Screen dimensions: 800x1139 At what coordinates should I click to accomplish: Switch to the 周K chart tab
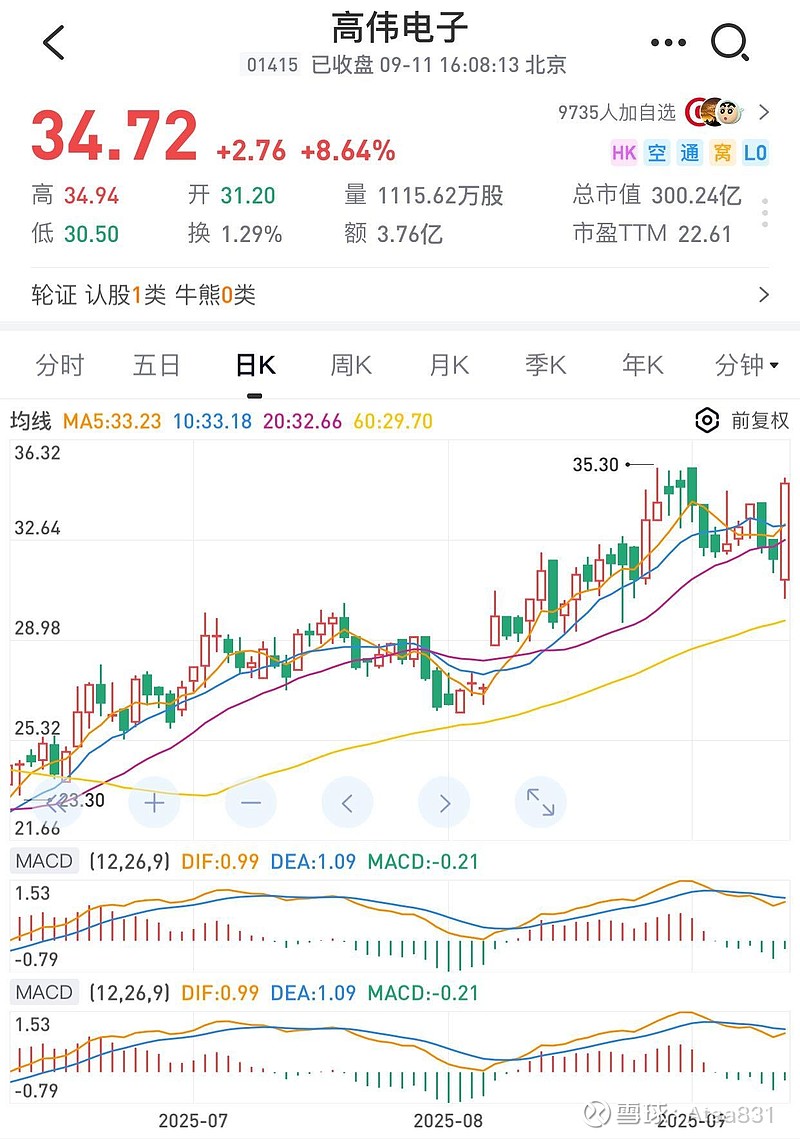pyautogui.click(x=351, y=366)
